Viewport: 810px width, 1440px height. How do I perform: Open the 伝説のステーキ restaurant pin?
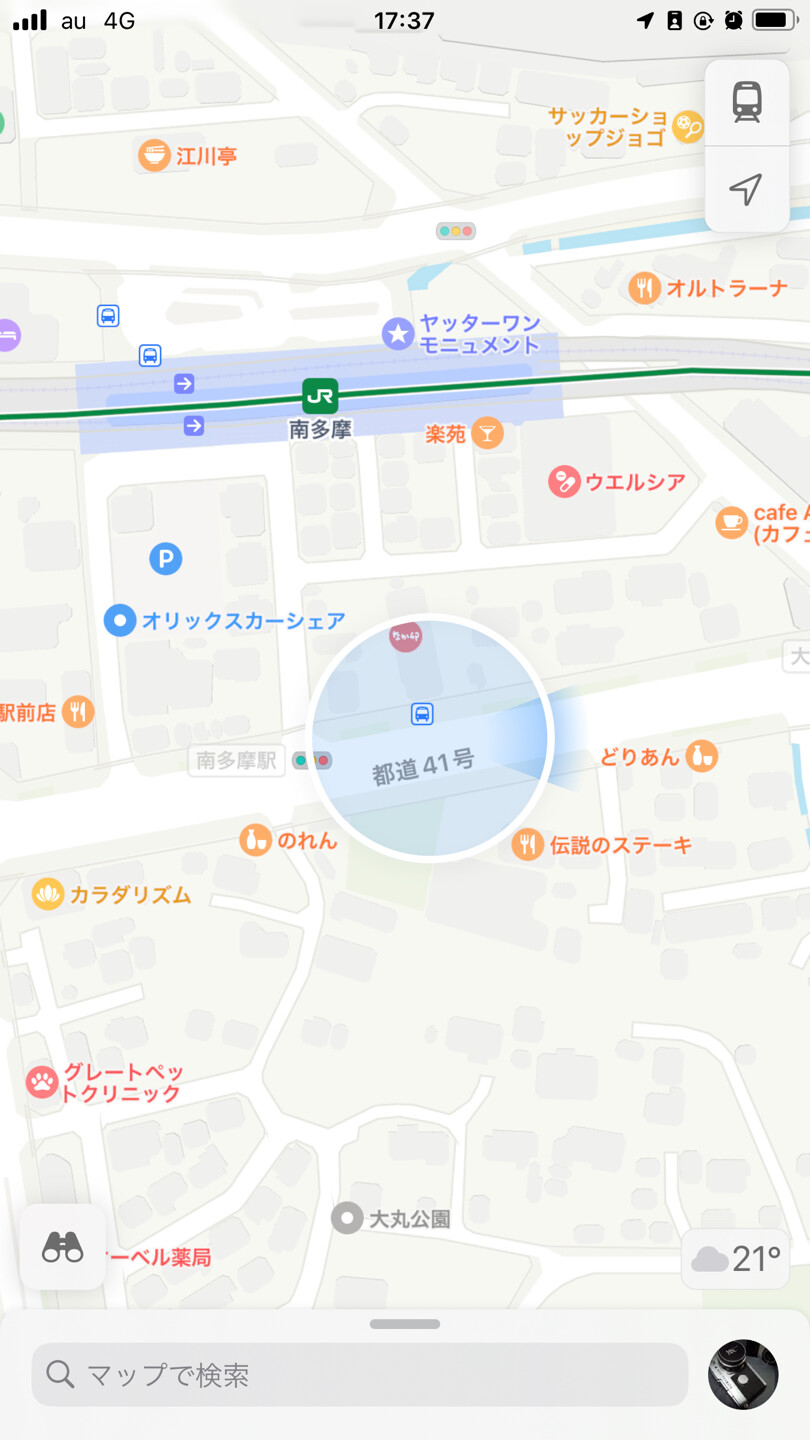(x=527, y=845)
